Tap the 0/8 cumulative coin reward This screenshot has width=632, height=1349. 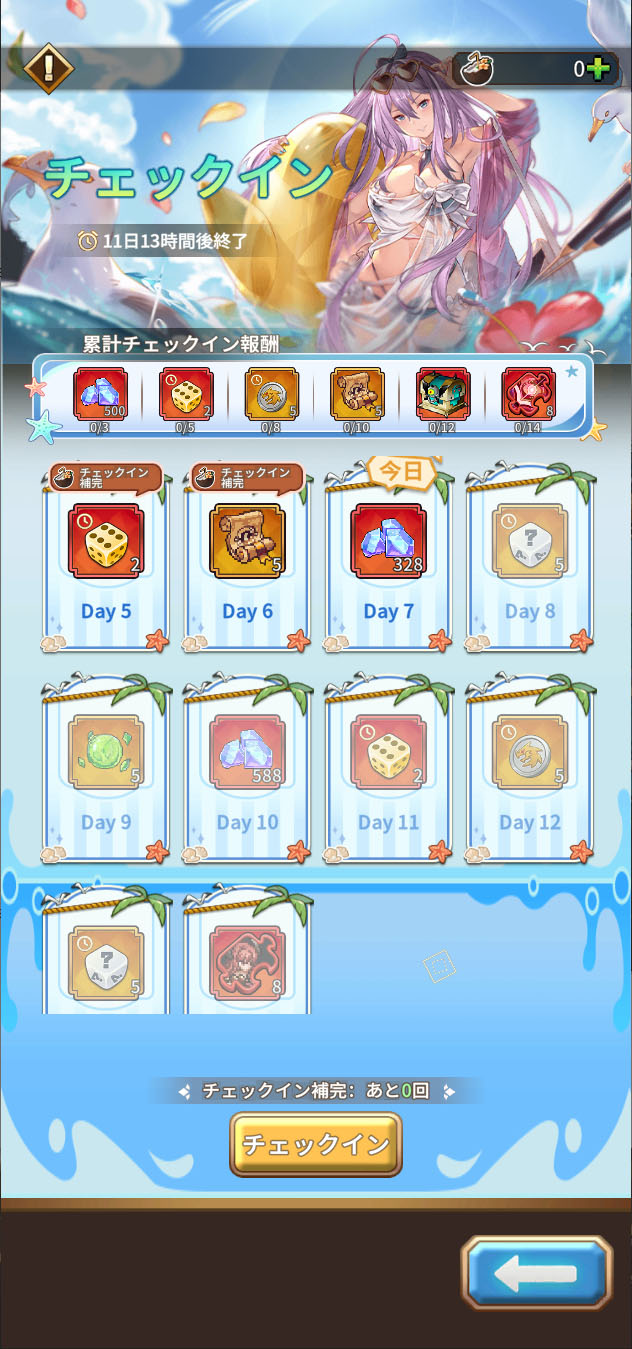tap(271, 395)
